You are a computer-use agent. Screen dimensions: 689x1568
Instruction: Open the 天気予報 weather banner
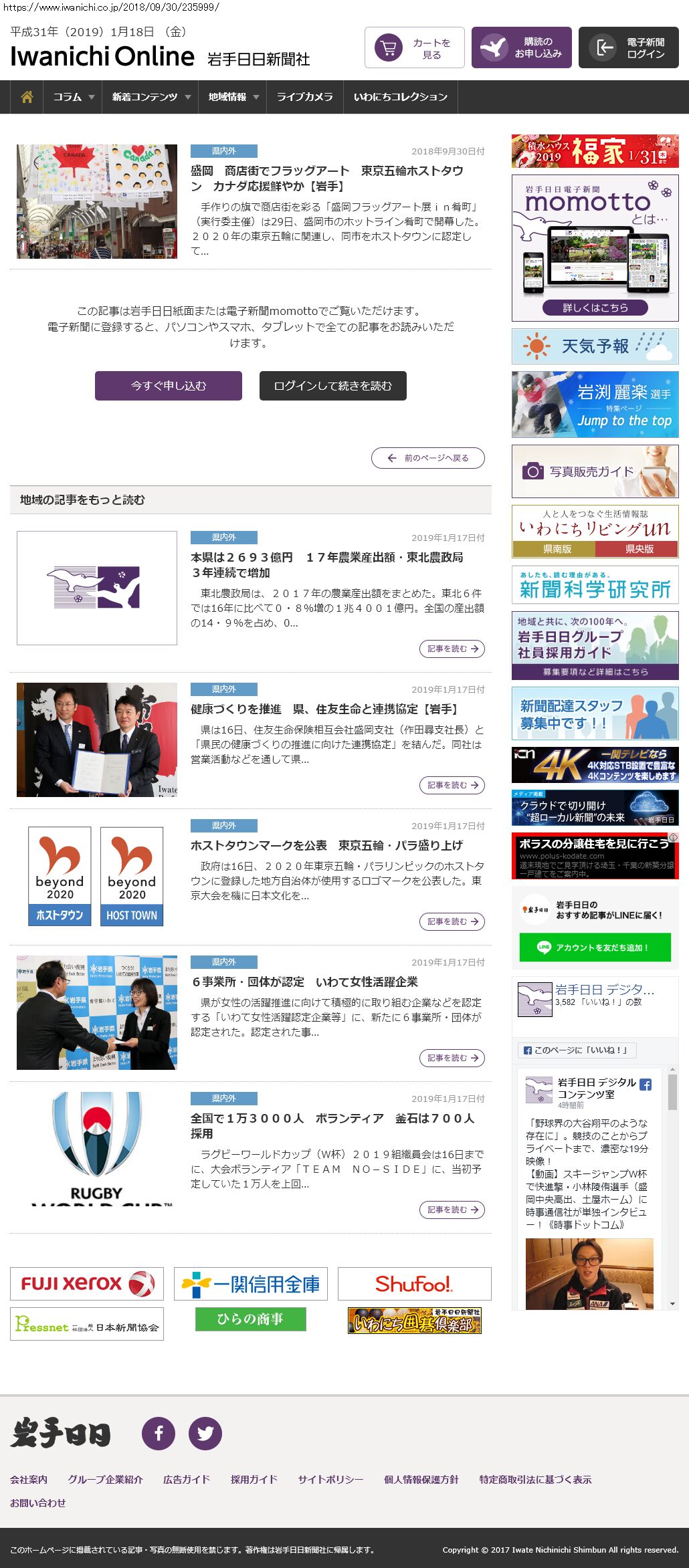click(595, 346)
